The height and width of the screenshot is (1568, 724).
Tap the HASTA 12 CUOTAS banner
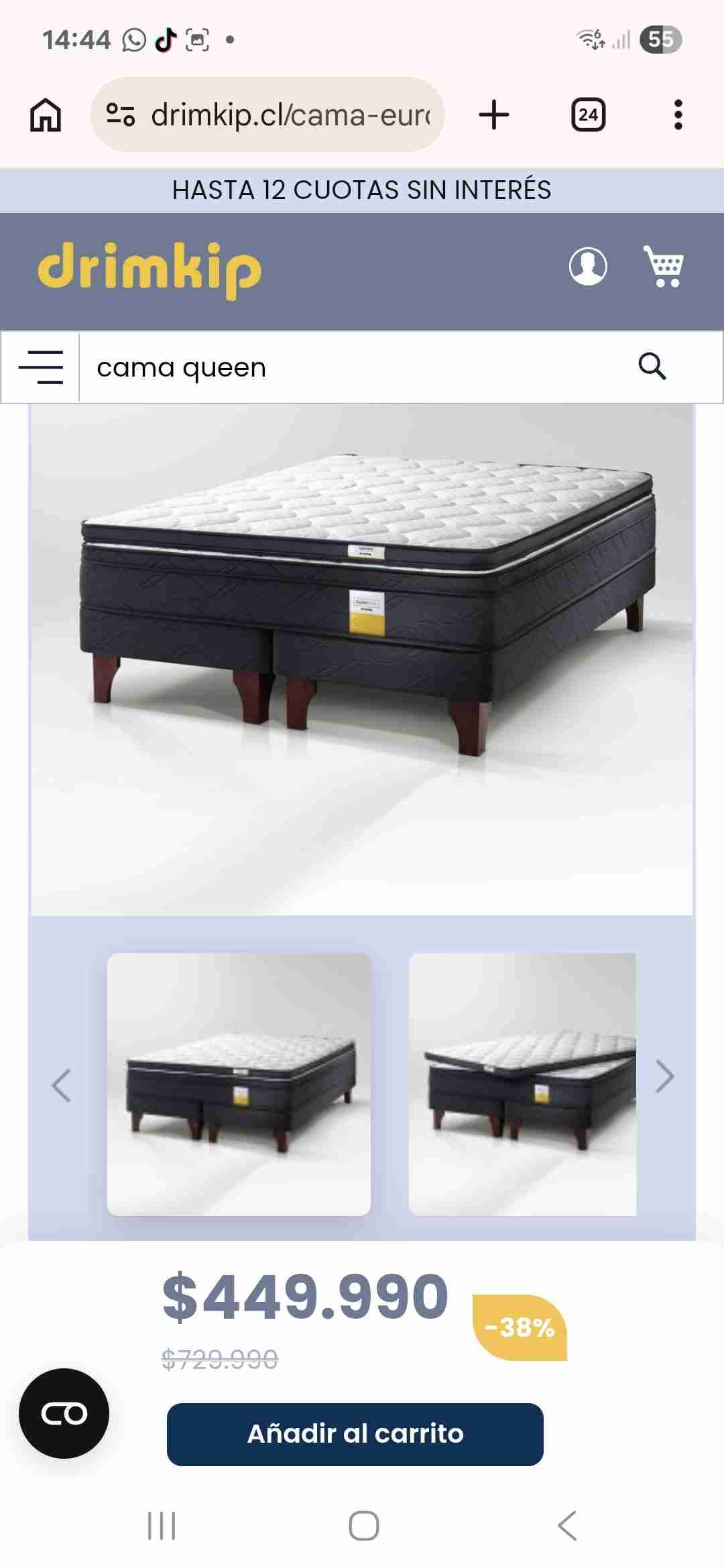pos(362,190)
